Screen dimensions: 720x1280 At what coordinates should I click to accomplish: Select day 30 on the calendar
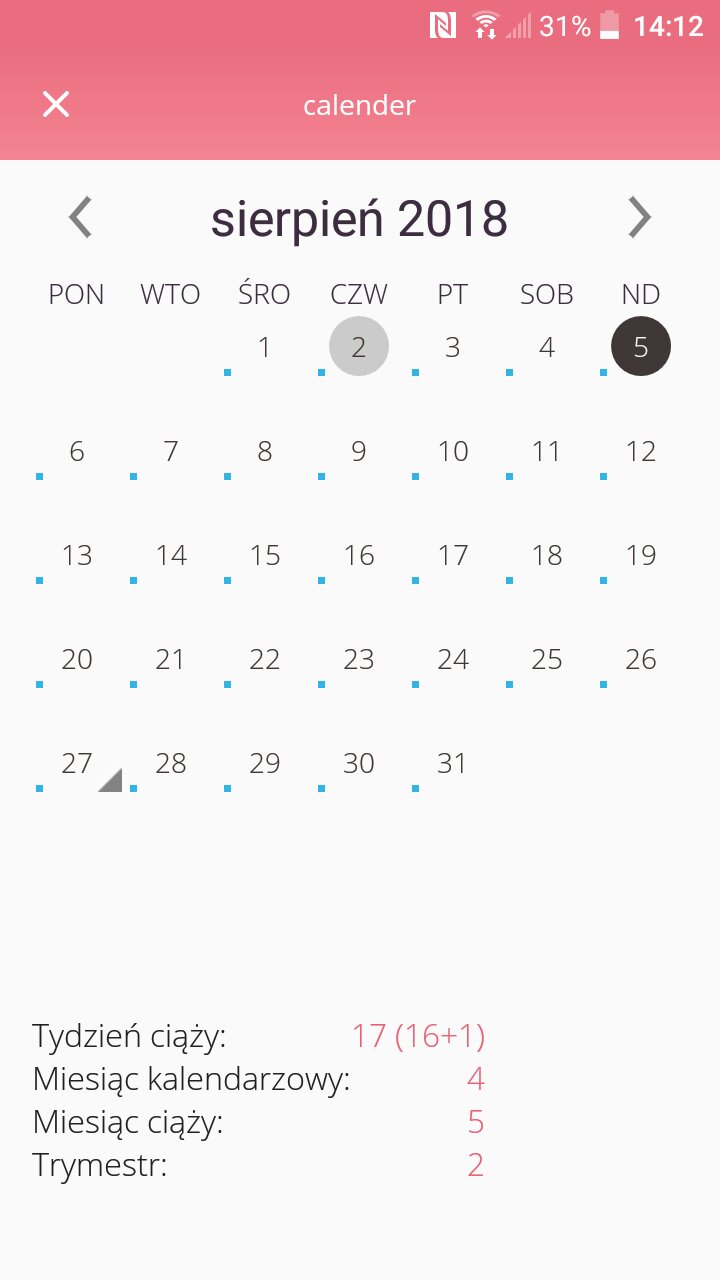pyautogui.click(x=359, y=763)
